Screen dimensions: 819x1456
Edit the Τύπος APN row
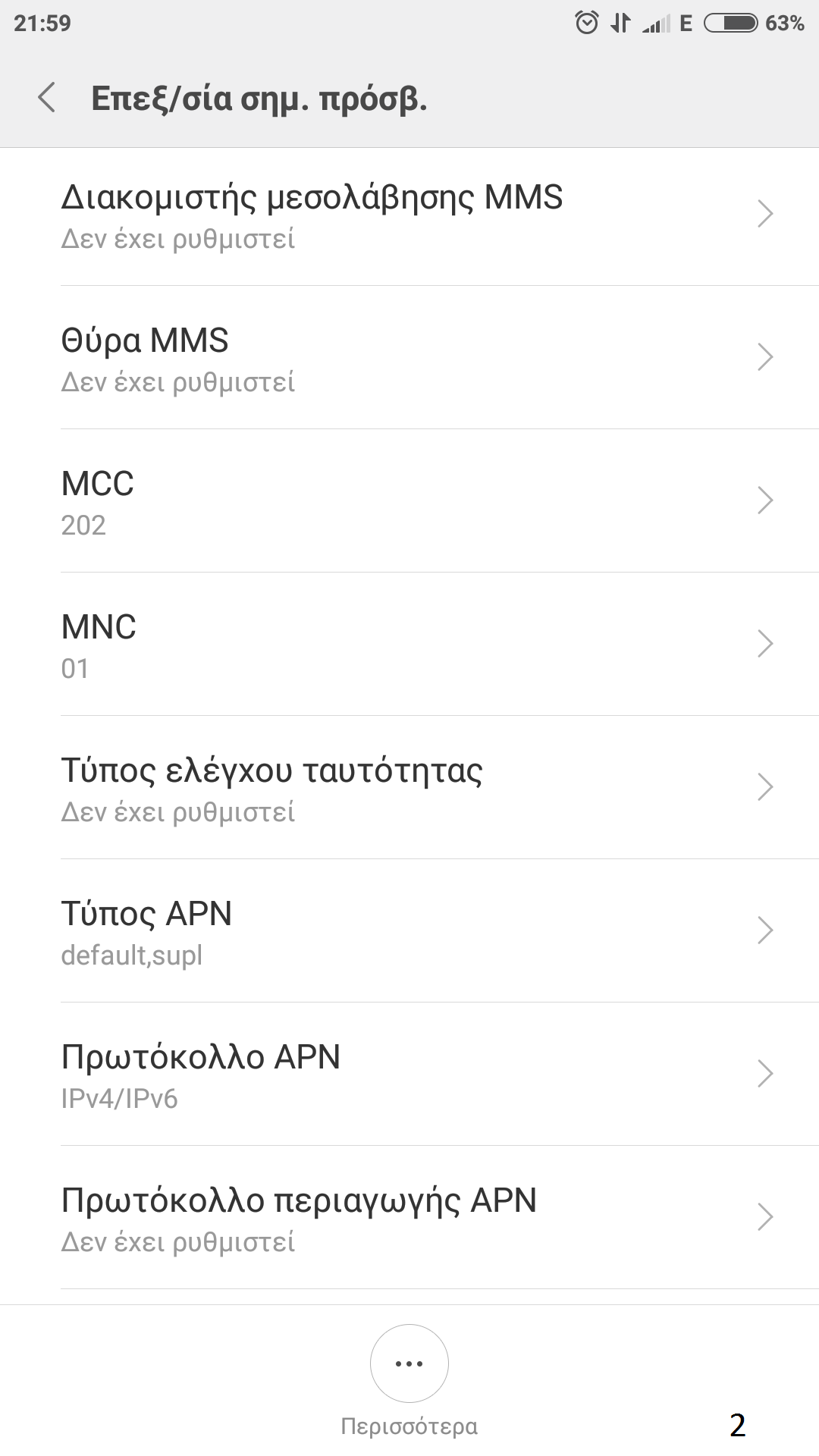point(409,931)
